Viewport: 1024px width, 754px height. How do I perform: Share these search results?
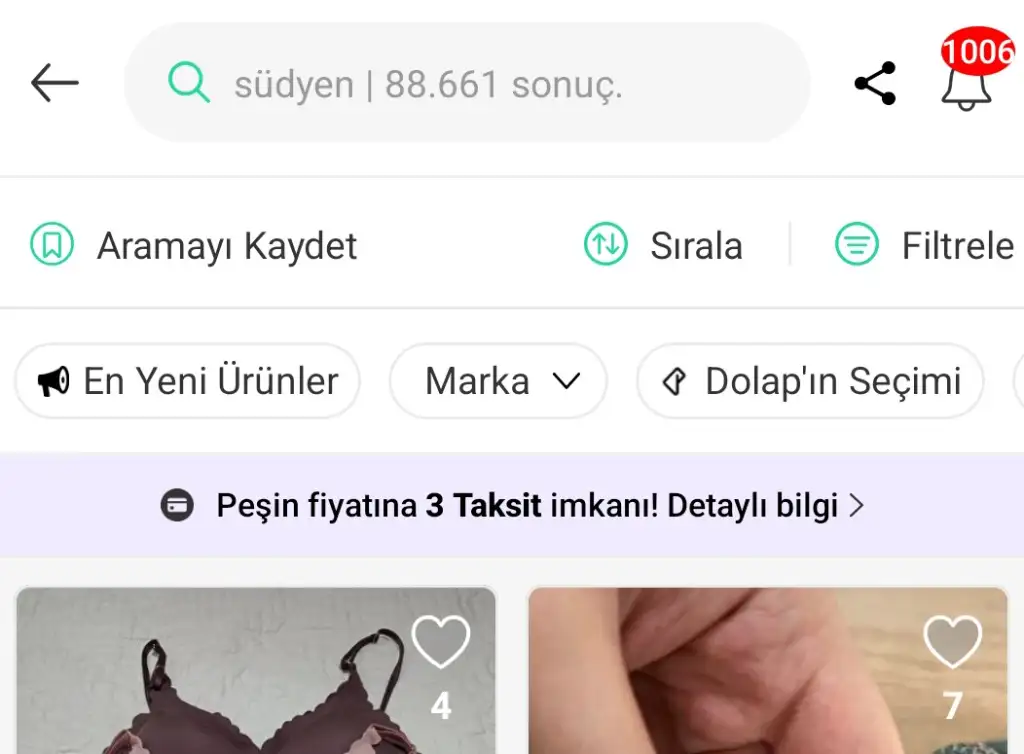tap(875, 84)
